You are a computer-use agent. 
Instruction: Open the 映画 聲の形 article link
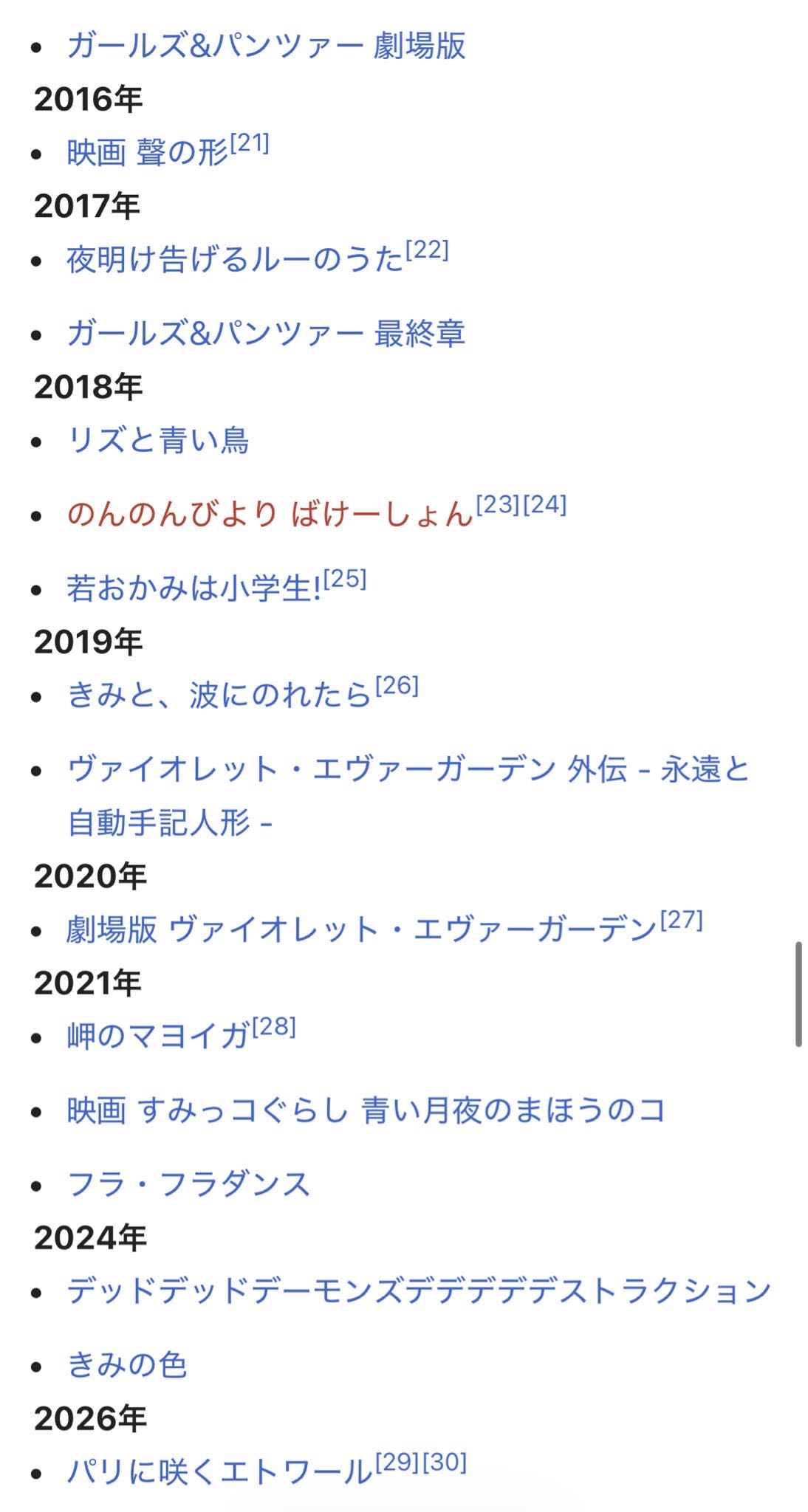coord(148,153)
